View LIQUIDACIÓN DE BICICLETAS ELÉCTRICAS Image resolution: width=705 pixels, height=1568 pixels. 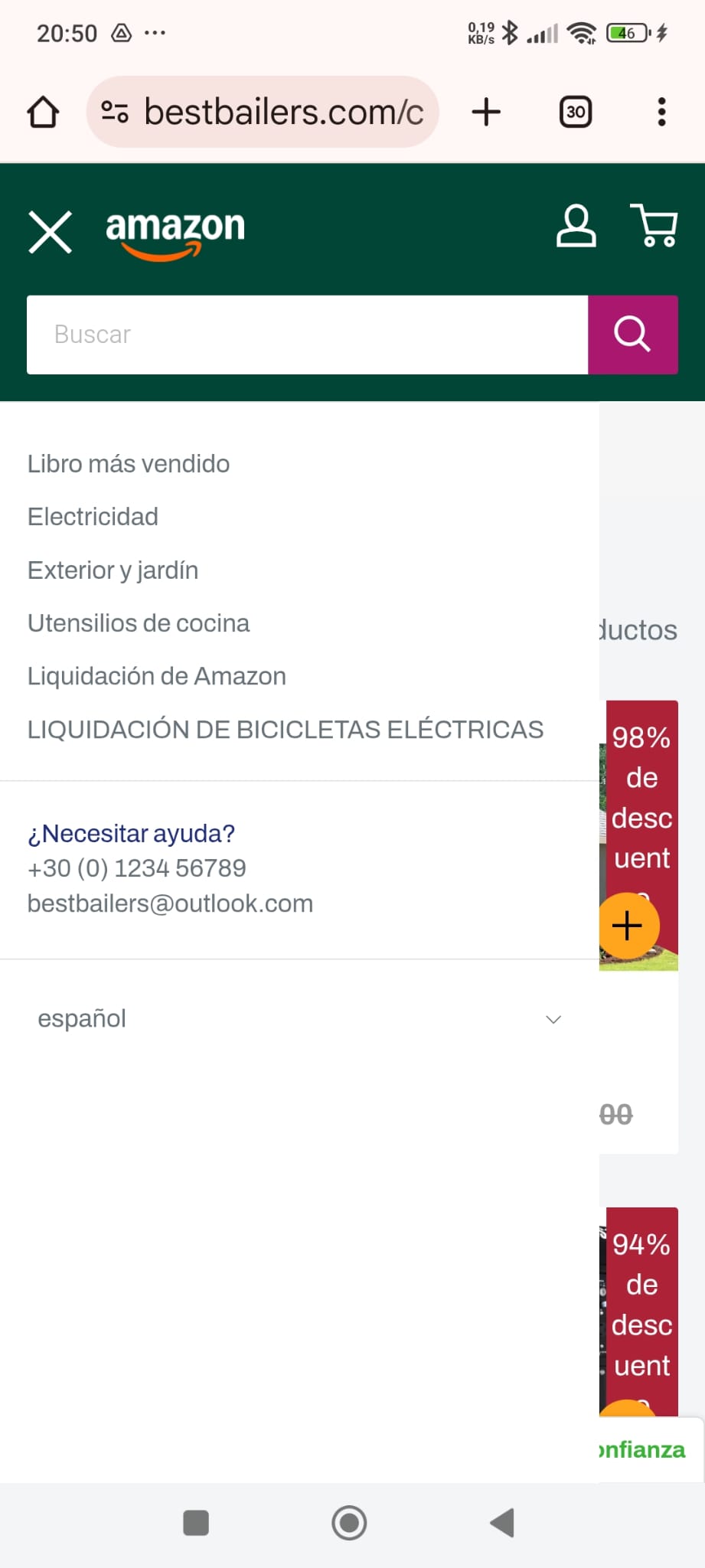point(286,730)
